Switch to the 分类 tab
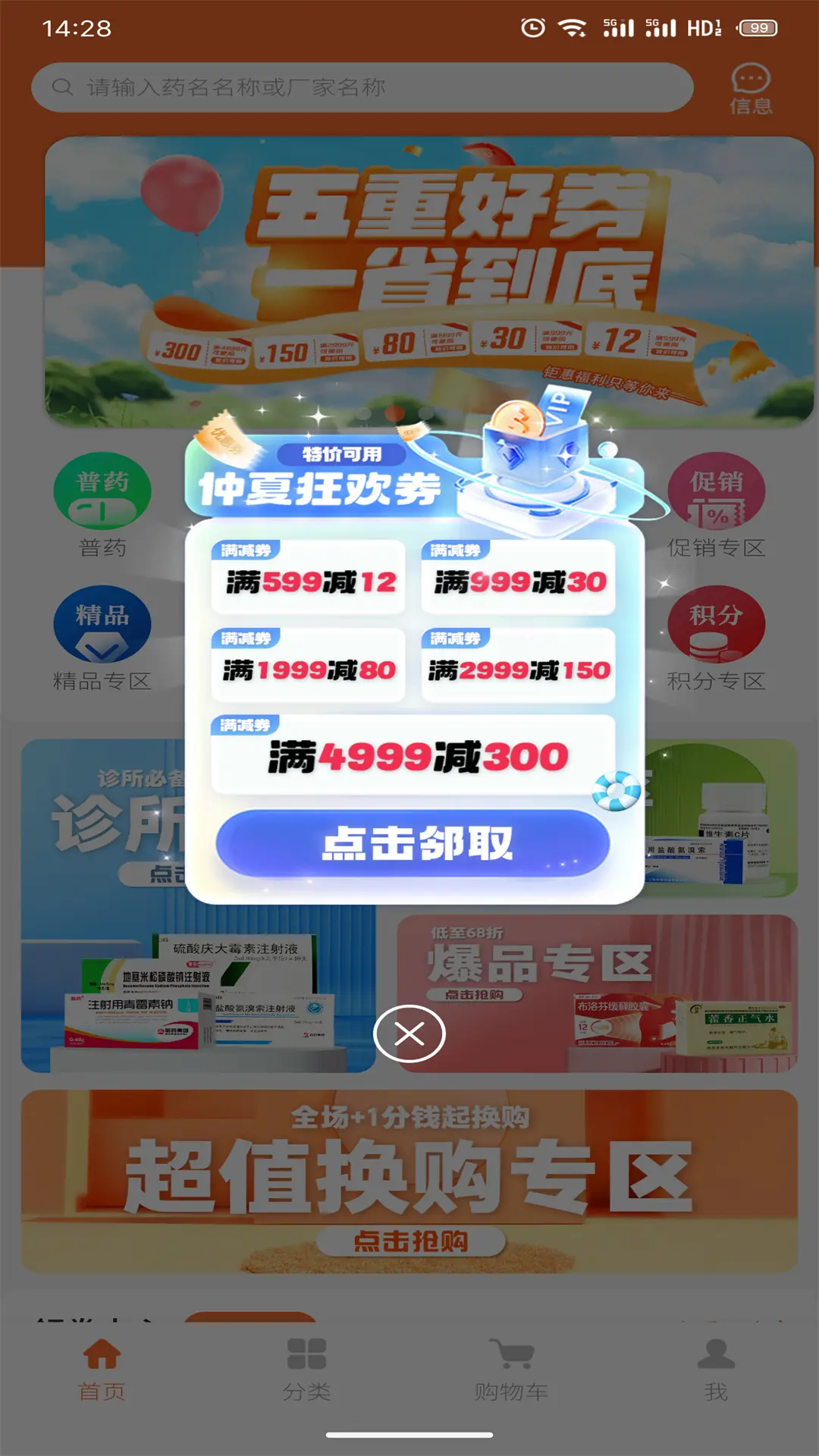 pyautogui.click(x=306, y=1370)
